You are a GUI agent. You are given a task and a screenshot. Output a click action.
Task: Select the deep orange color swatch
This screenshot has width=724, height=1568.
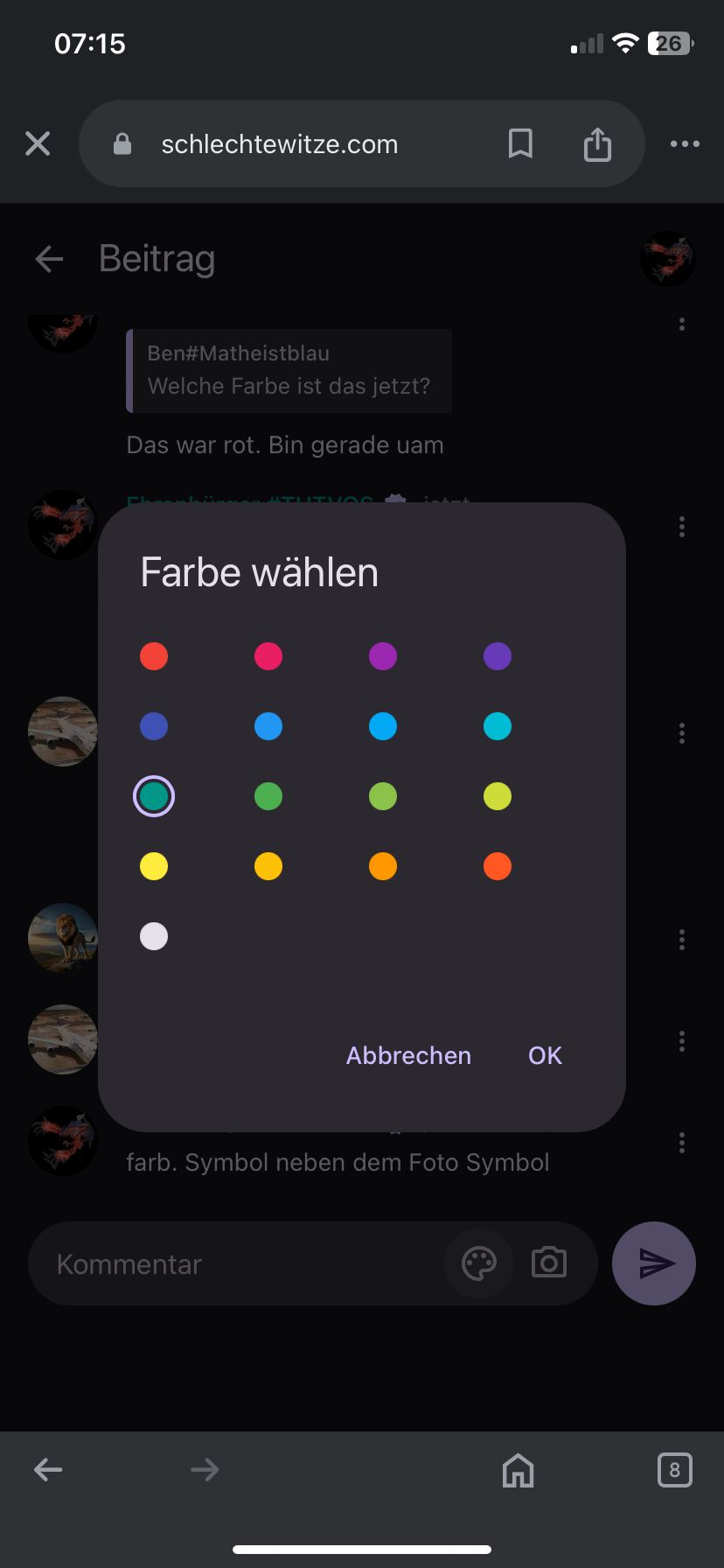pos(498,866)
